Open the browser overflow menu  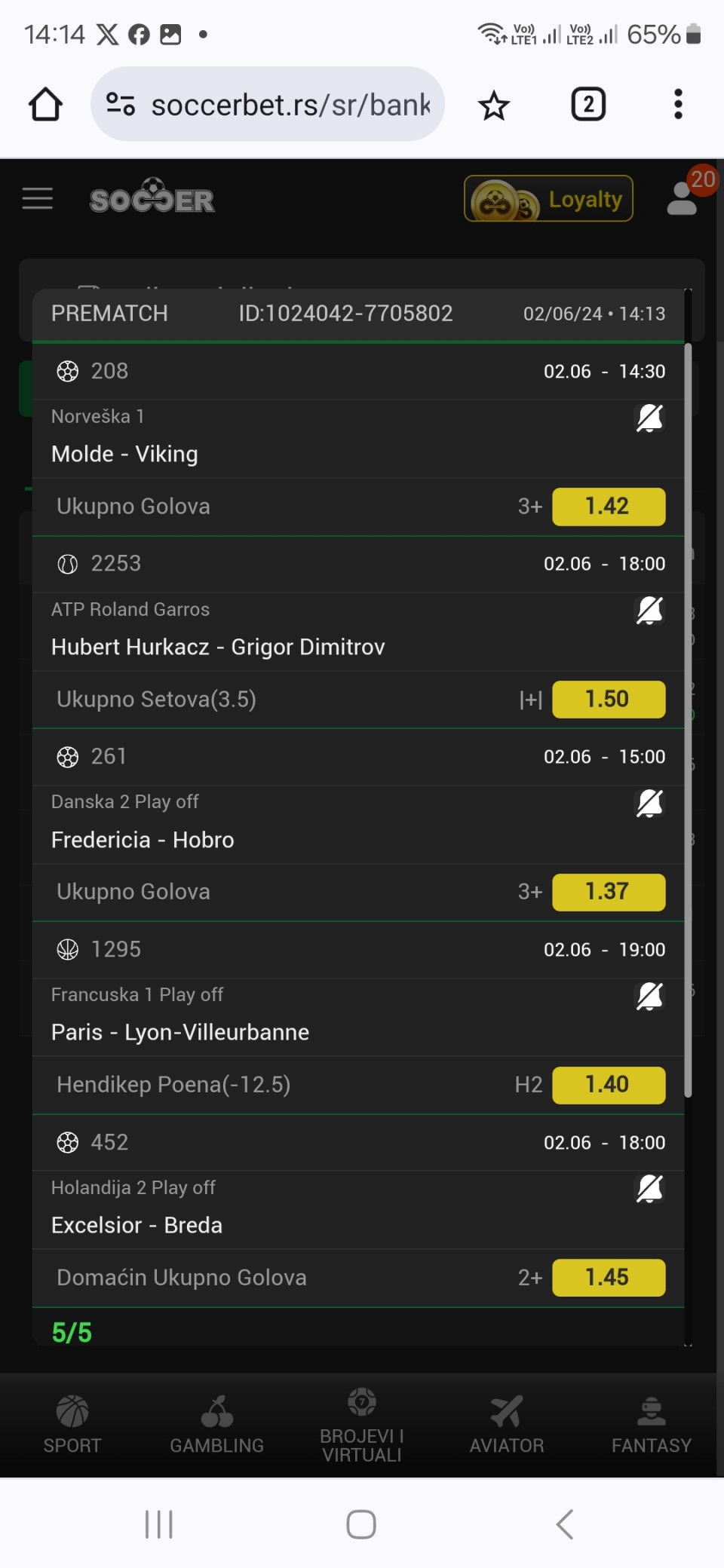[678, 105]
